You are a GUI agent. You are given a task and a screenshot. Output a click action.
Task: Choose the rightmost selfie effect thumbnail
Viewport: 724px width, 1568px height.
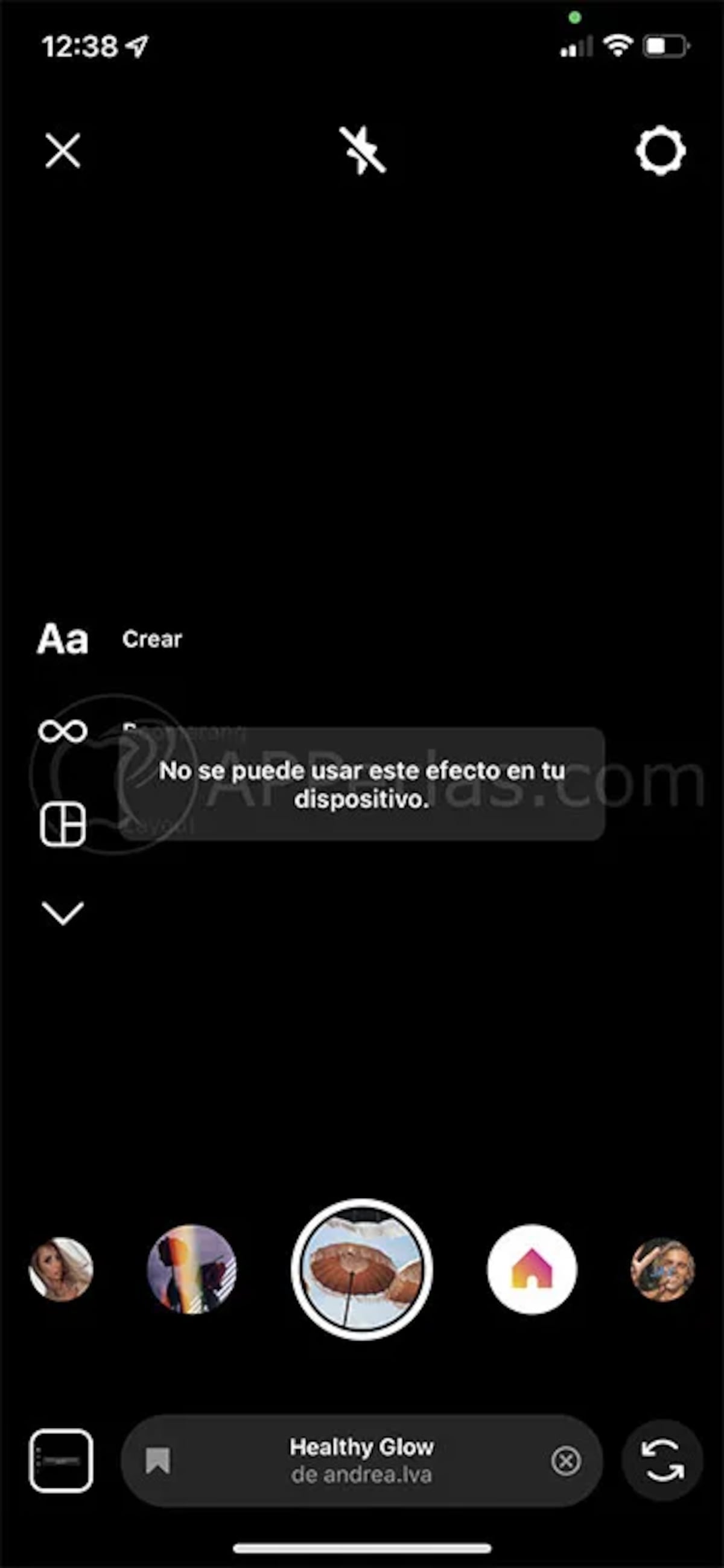(x=662, y=1270)
